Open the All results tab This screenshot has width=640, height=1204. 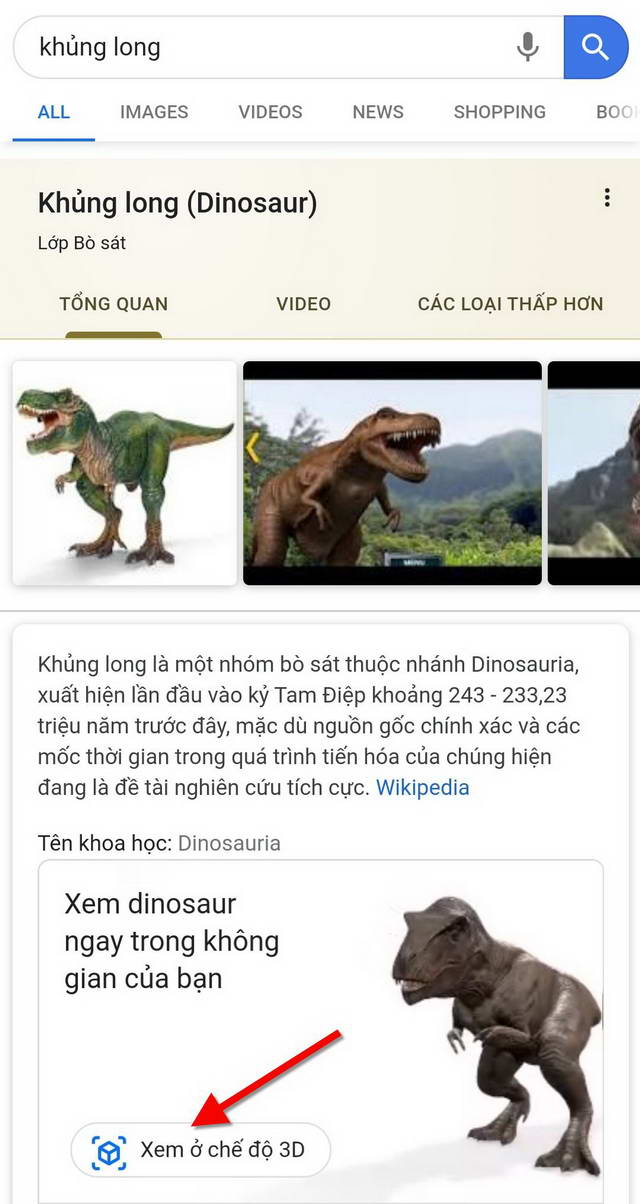pyautogui.click(x=54, y=112)
